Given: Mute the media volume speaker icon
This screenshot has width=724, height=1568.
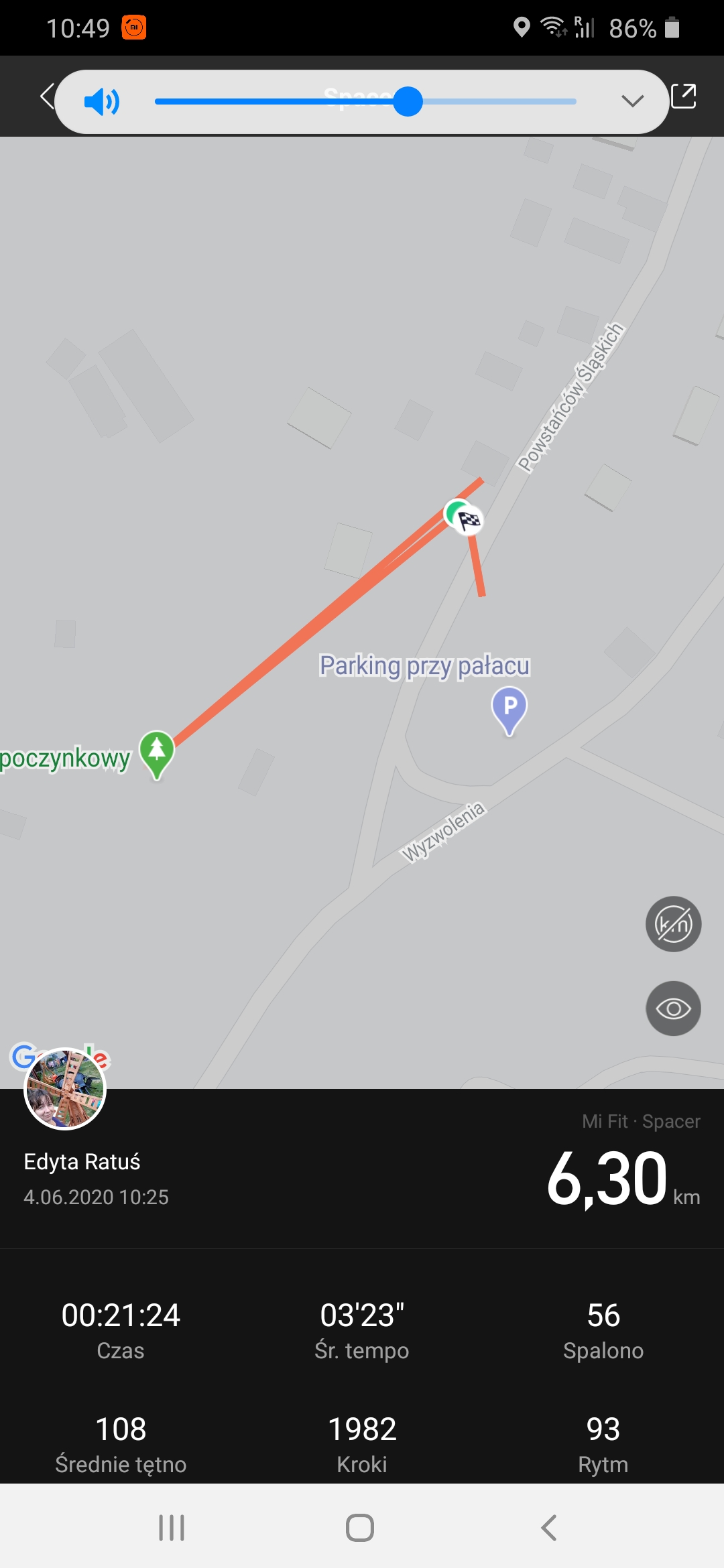Looking at the screenshot, I should point(101,102).
